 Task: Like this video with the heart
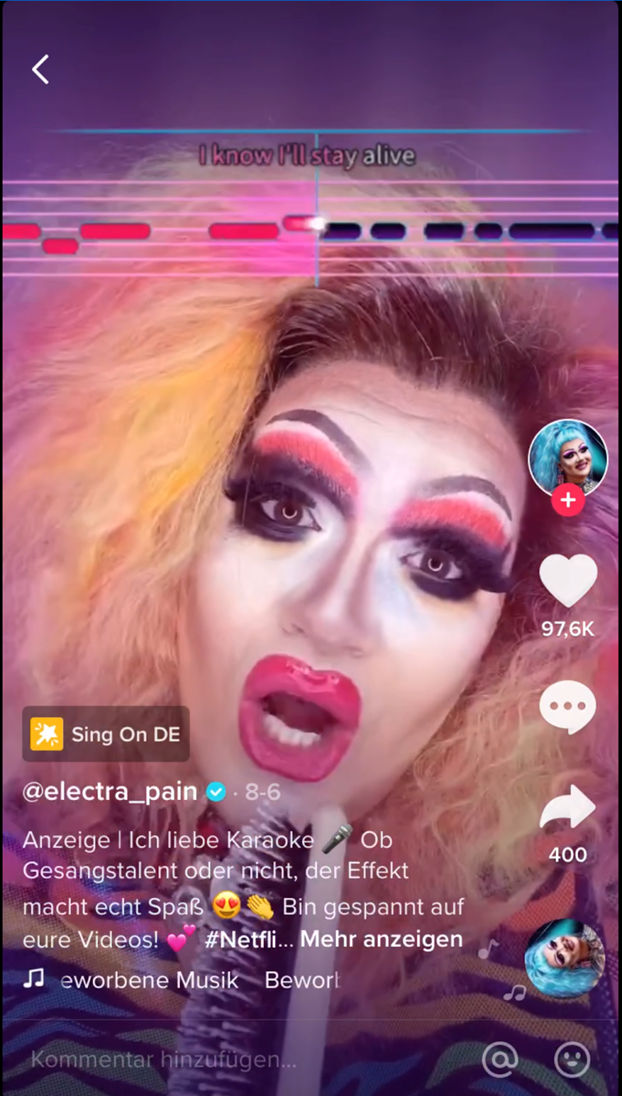(568, 580)
